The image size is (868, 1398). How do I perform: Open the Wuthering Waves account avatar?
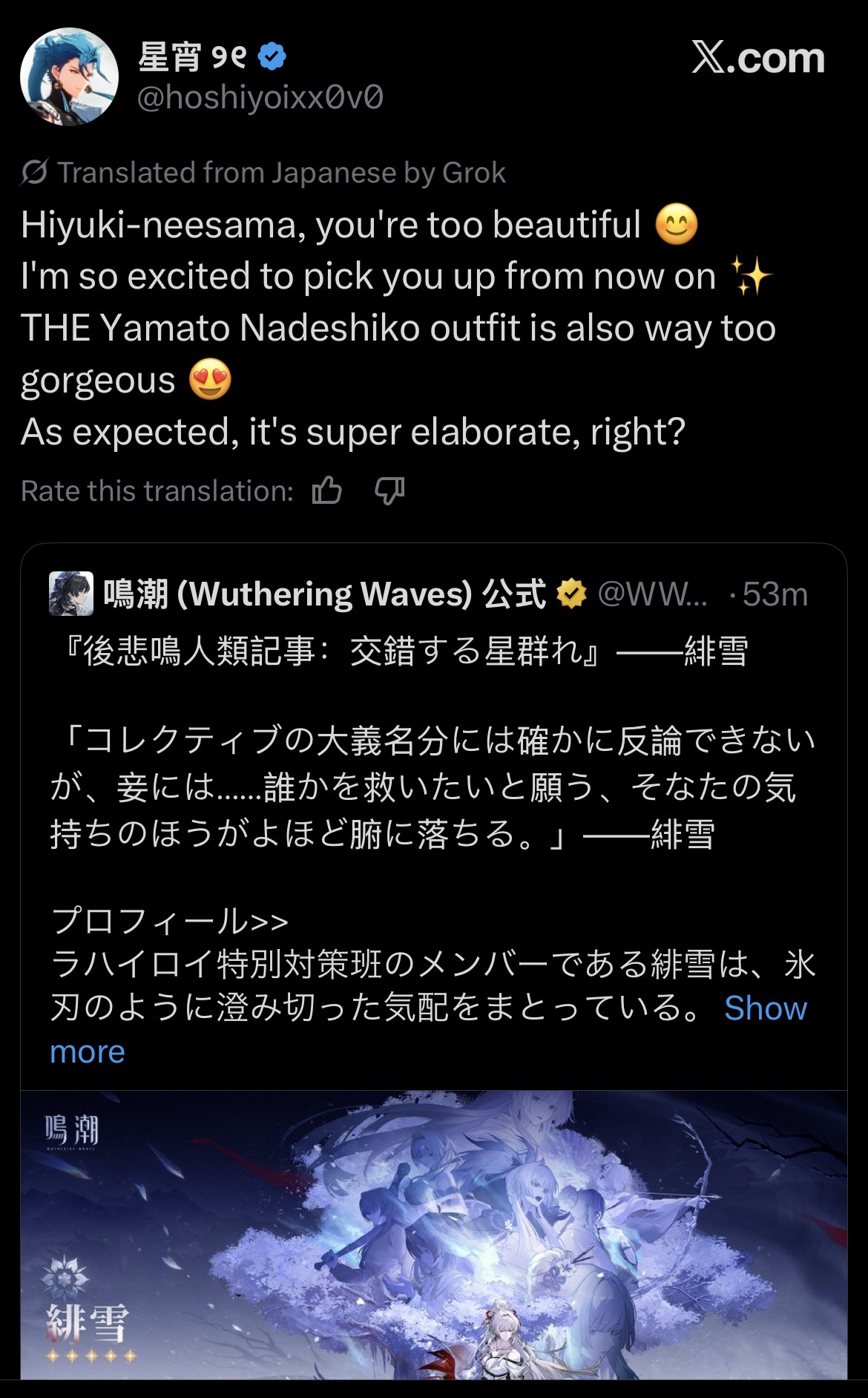tap(71, 594)
